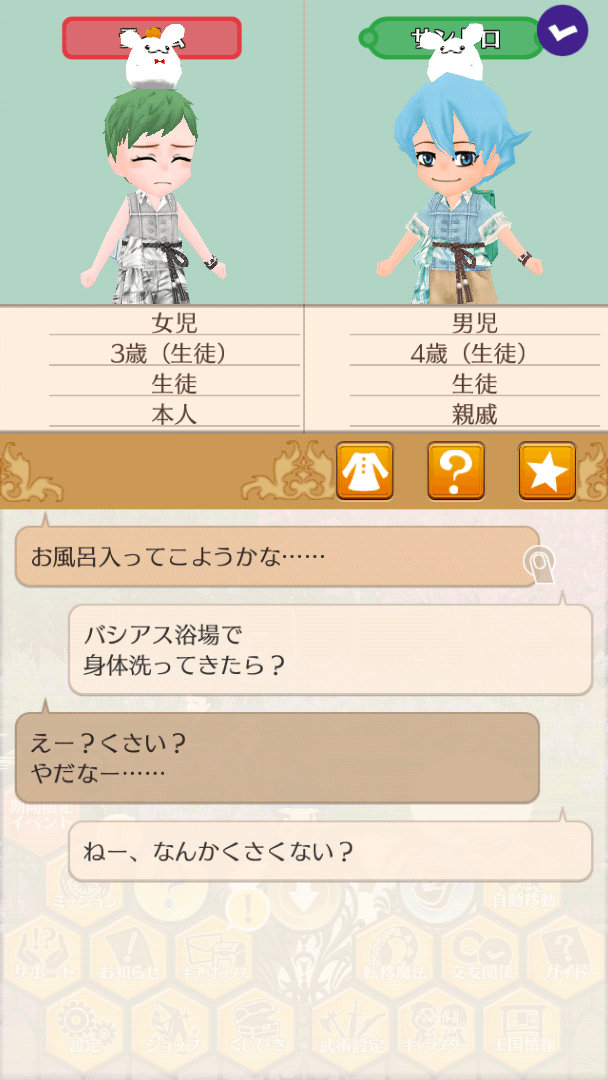The image size is (608, 1080).
Task: Tap the star favorite icon
Action: click(547, 471)
